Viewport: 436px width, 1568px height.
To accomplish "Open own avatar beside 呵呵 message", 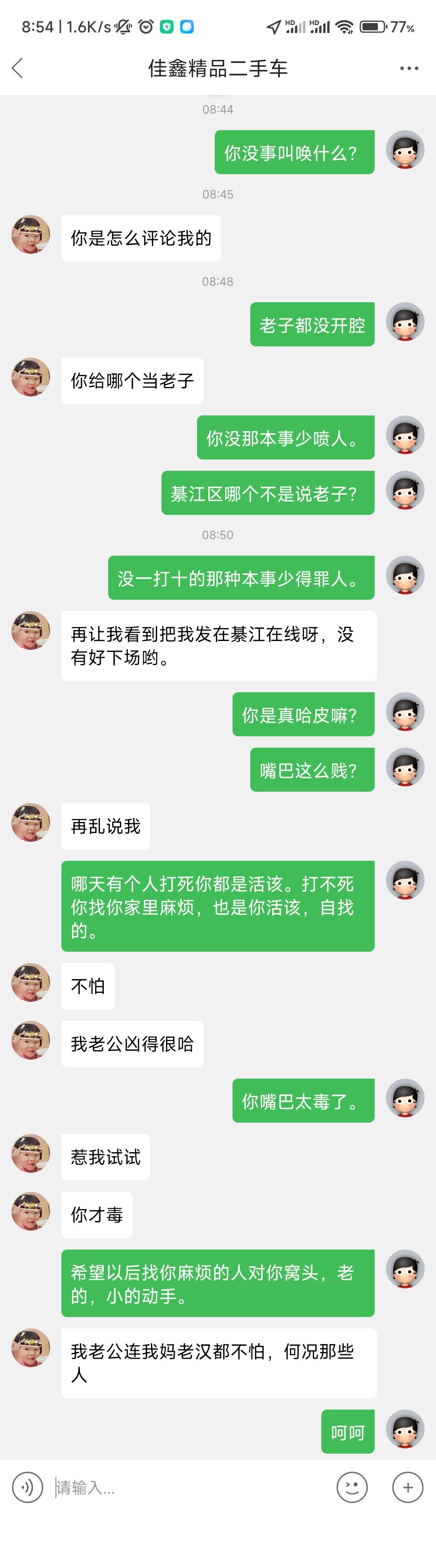I will pyautogui.click(x=405, y=1429).
